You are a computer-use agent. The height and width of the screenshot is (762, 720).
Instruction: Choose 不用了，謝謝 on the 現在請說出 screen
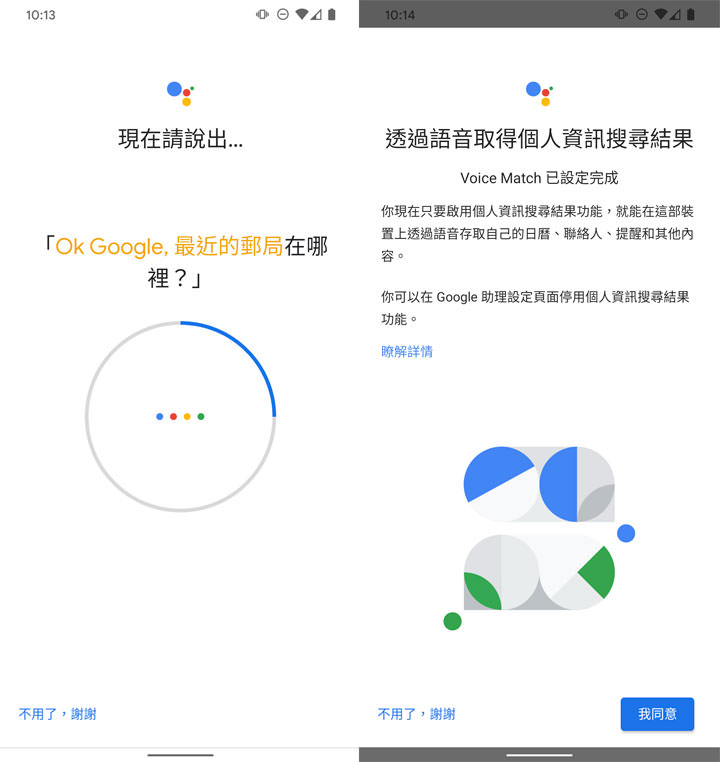[57, 714]
